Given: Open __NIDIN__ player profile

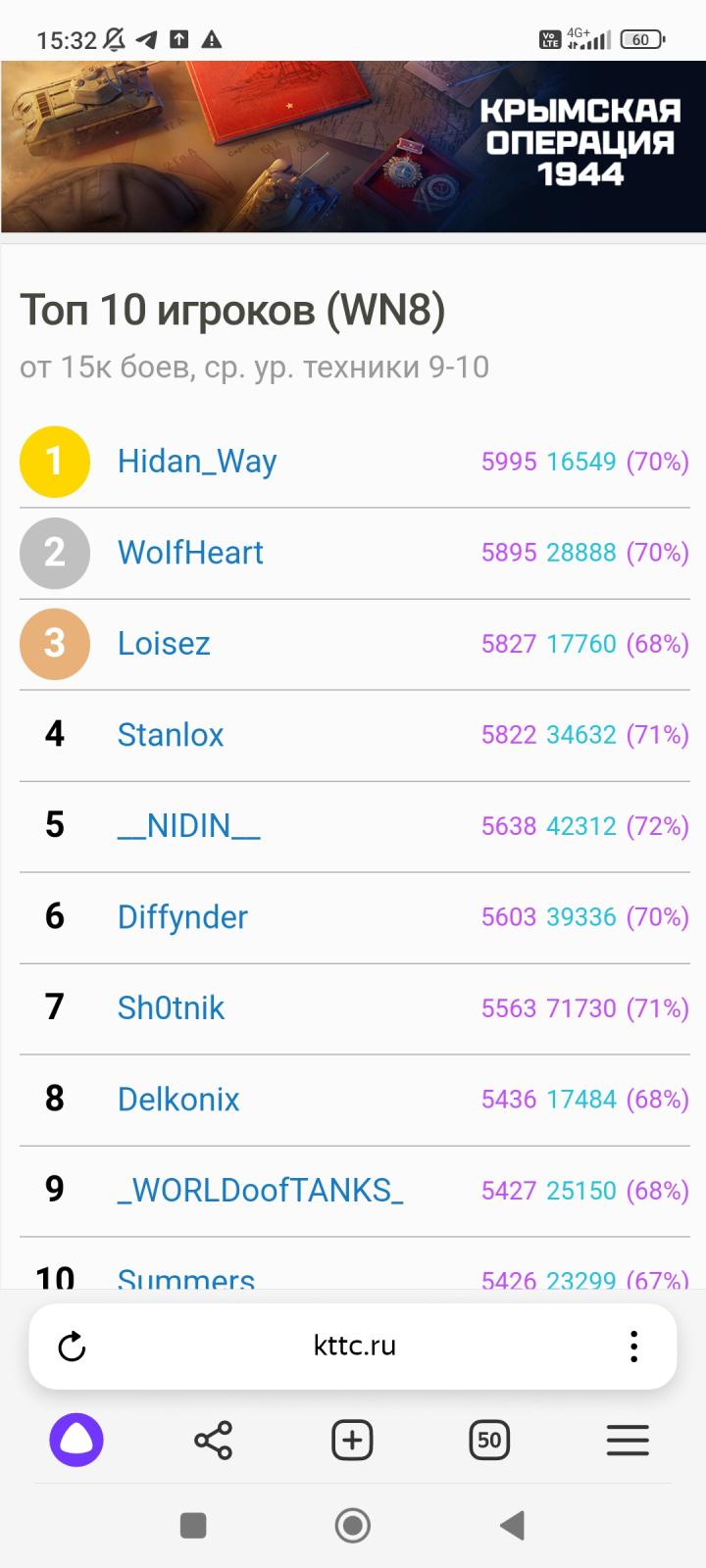Looking at the screenshot, I should (x=188, y=825).
